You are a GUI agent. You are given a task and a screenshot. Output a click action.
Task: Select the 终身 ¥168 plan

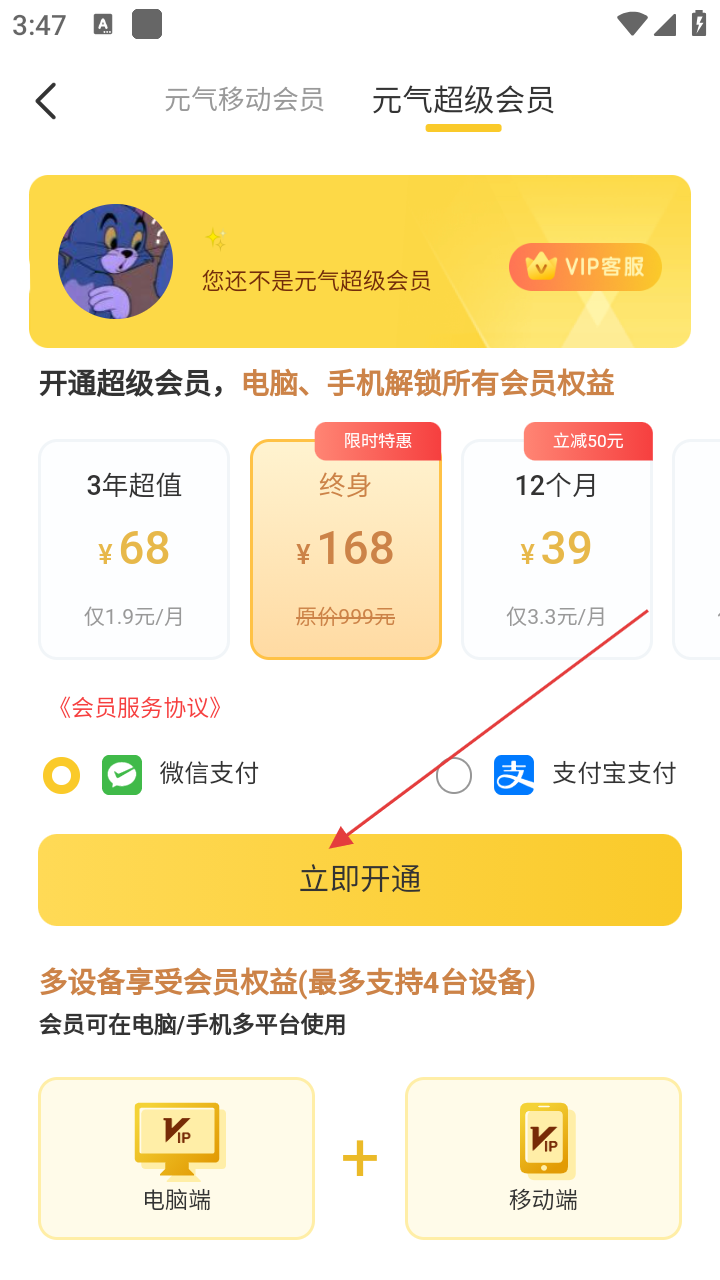coord(345,549)
